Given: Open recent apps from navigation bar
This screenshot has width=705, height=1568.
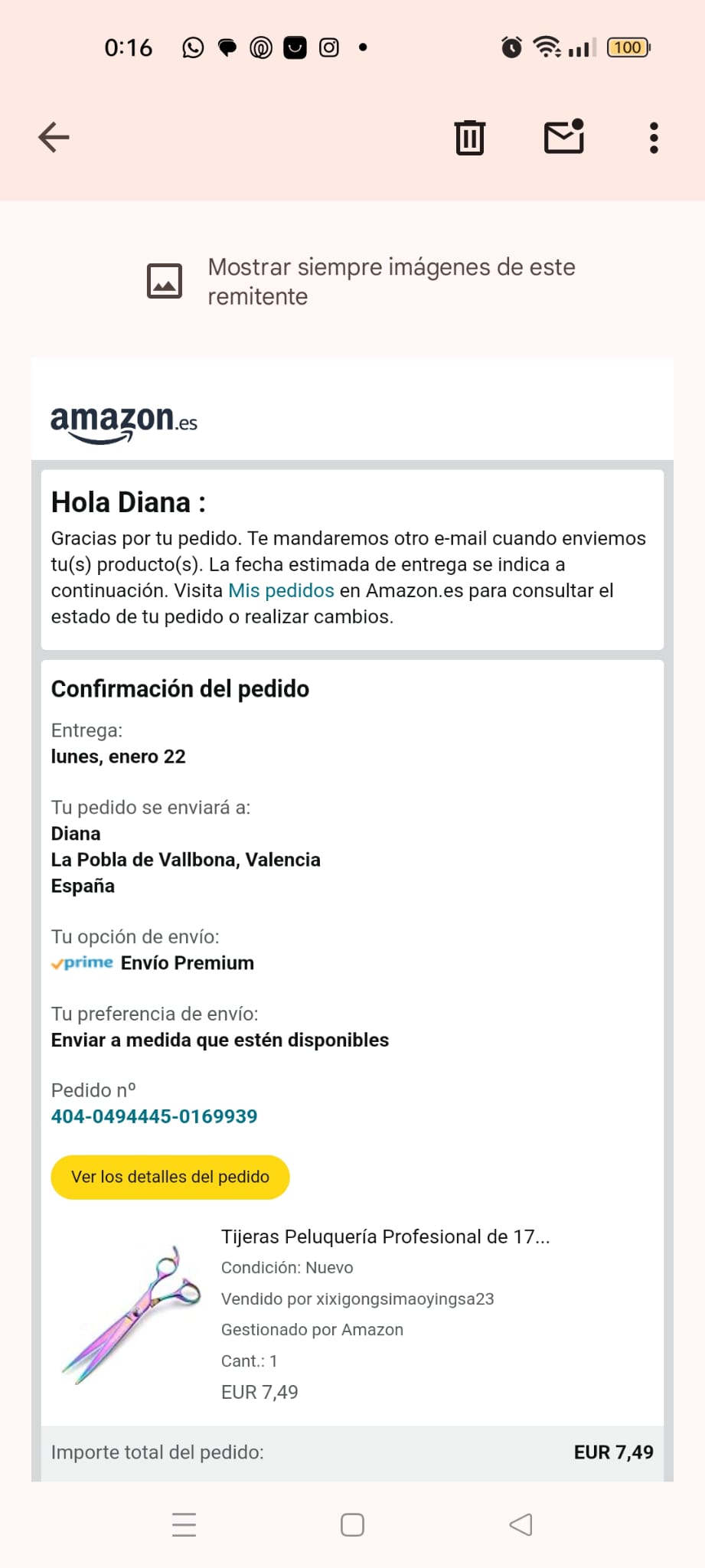Looking at the screenshot, I should (x=184, y=1525).
